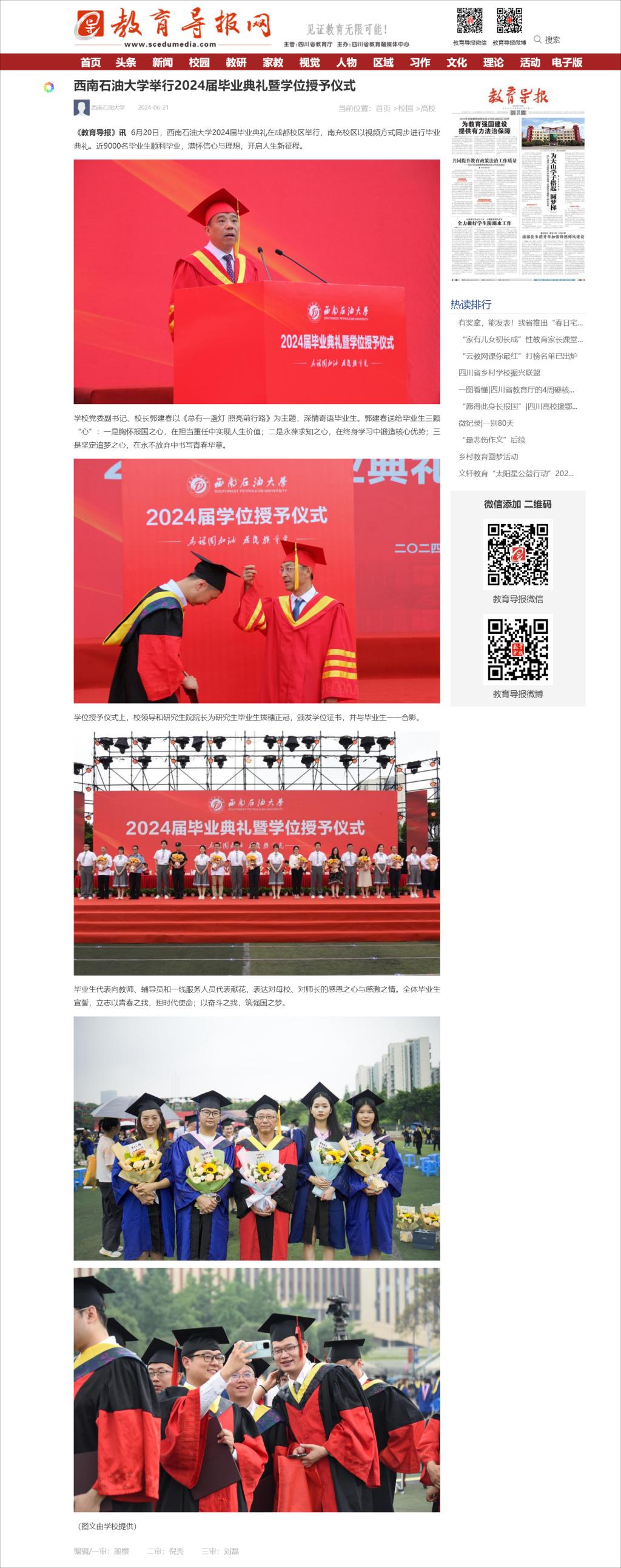Open “最悲伤作文”后续 from the hot list
The width and height of the screenshot is (621, 1568).
click(x=493, y=440)
